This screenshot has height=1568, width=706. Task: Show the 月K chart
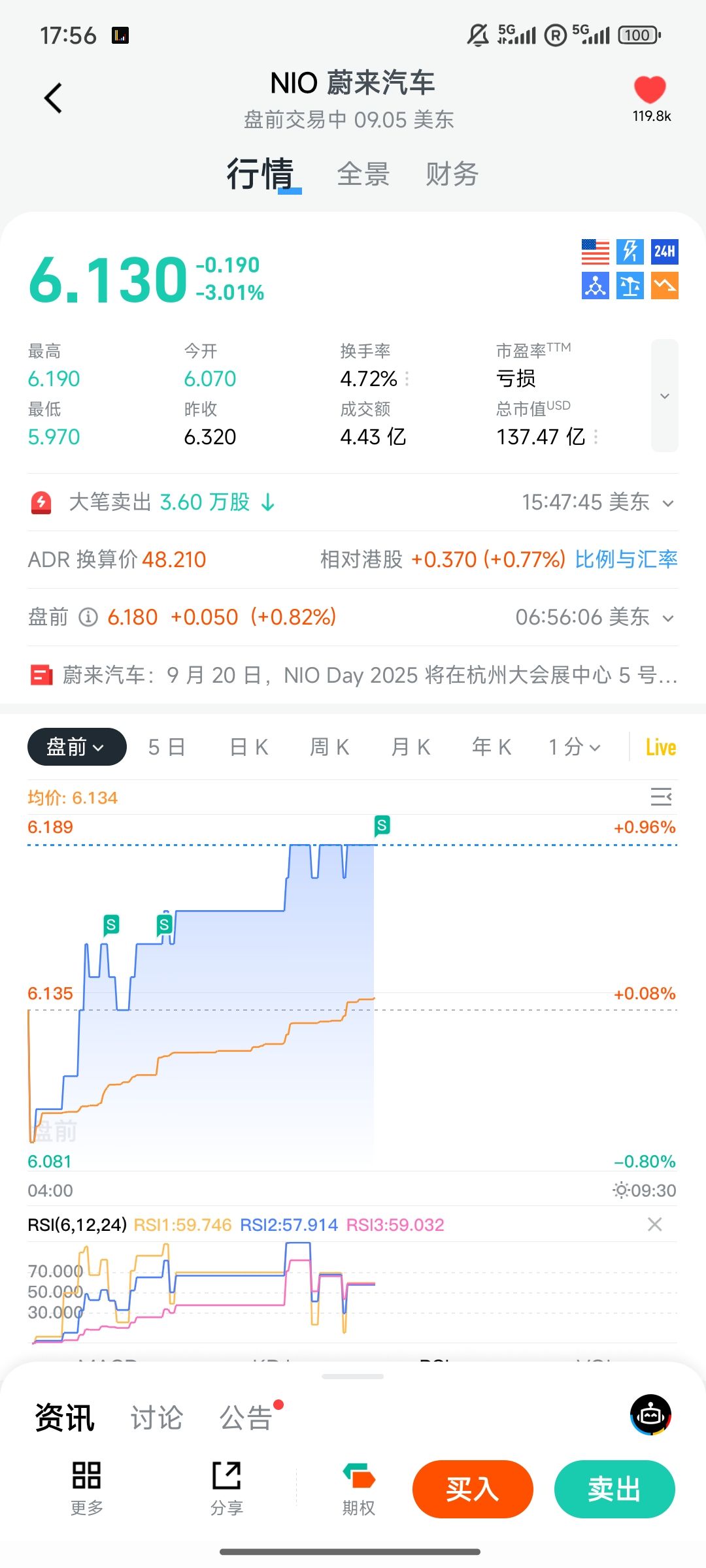coord(411,747)
